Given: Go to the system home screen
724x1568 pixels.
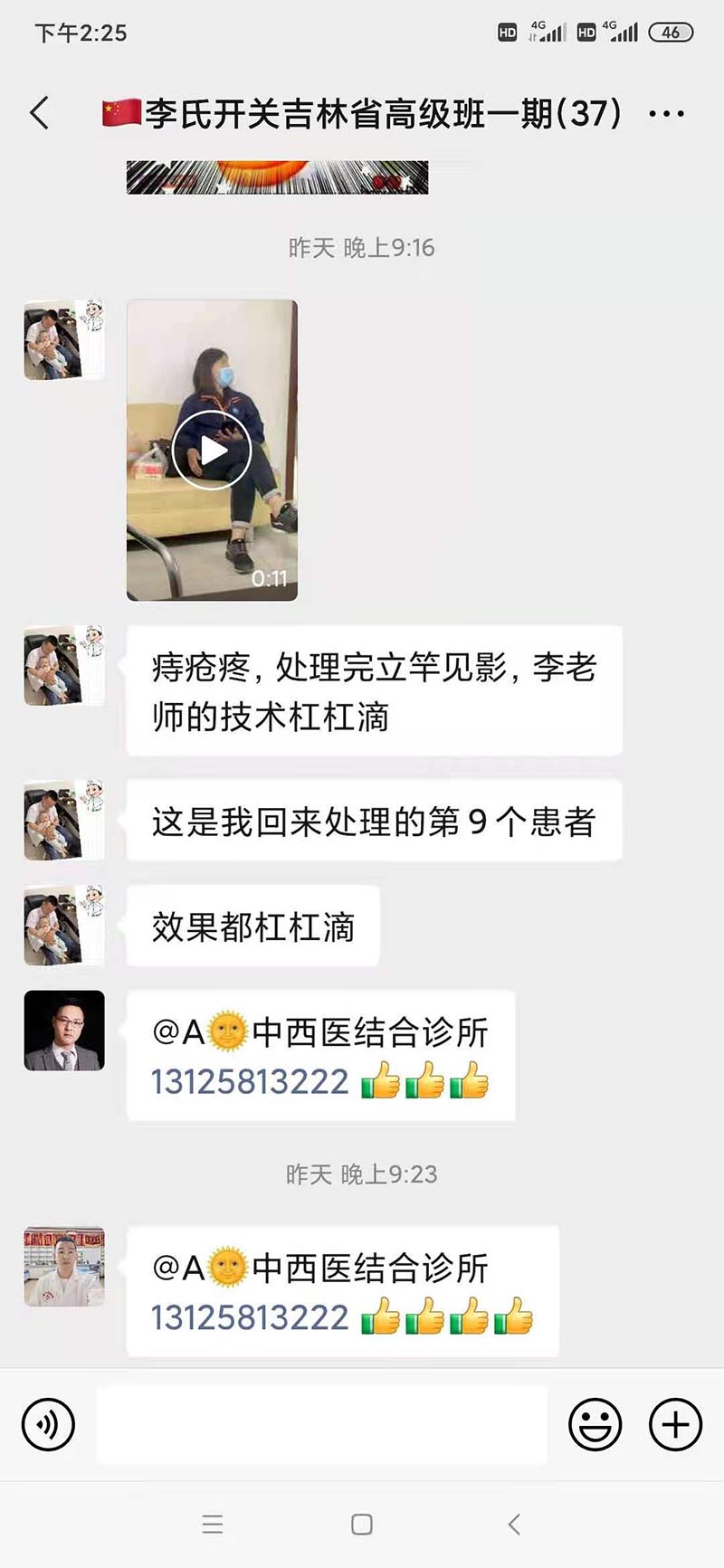Looking at the screenshot, I should [x=362, y=1525].
